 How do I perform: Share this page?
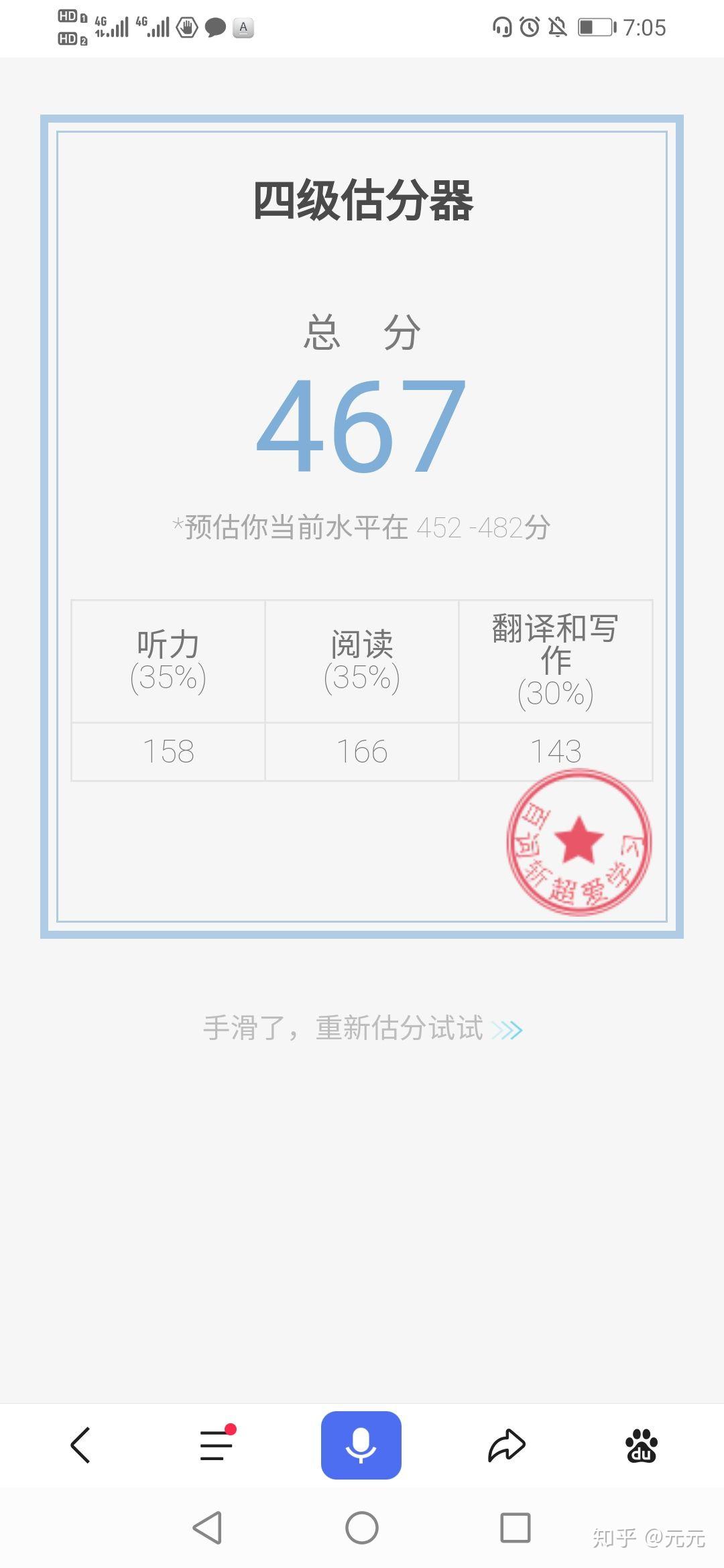click(x=507, y=1445)
